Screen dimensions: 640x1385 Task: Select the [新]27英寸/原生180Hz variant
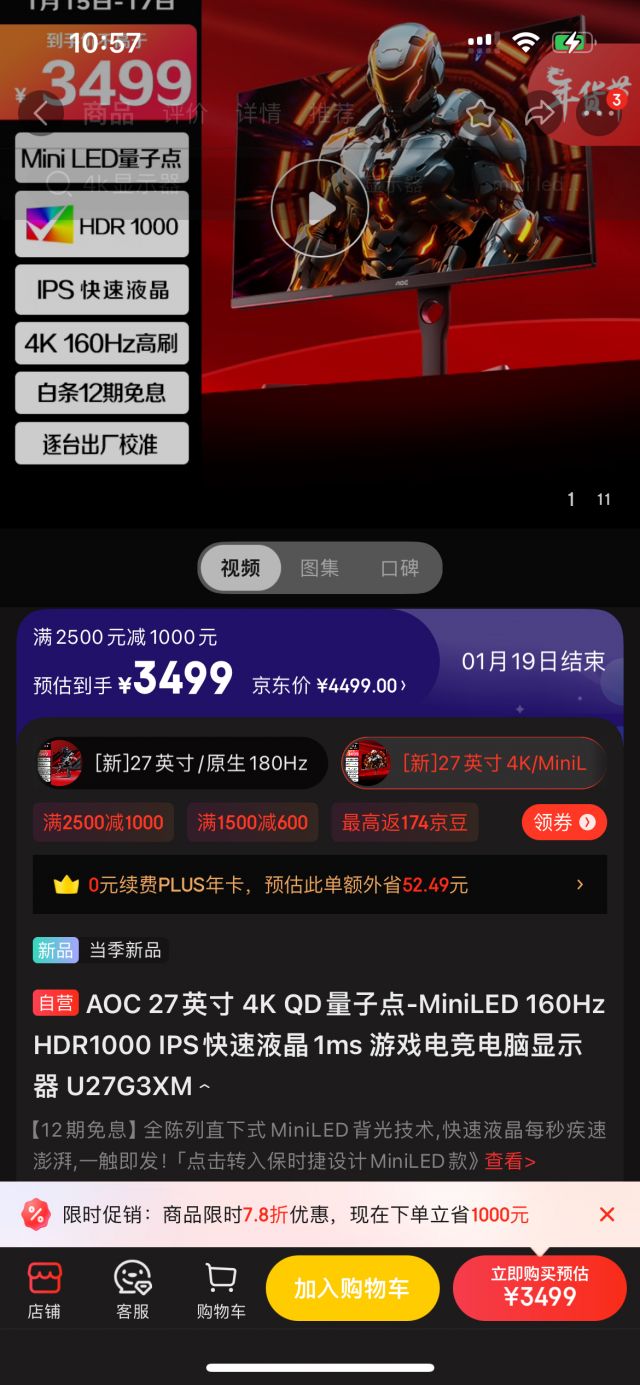[x=180, y=763]
